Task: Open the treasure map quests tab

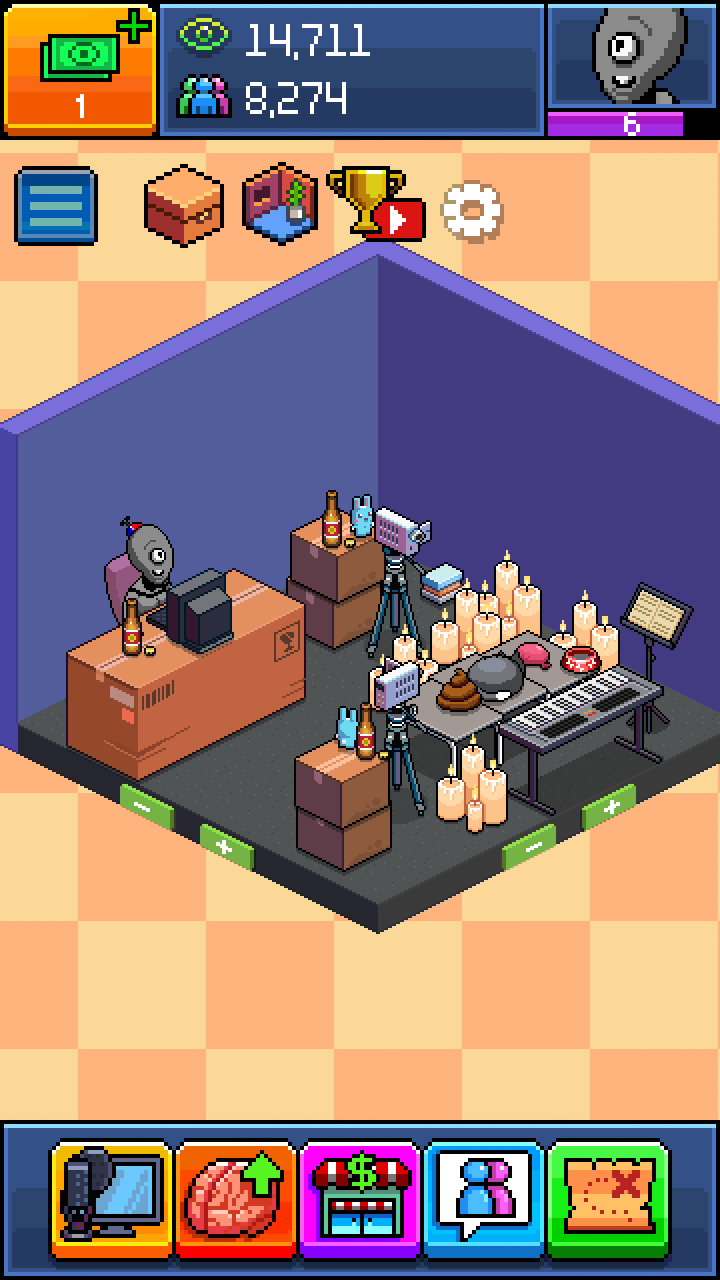Action: coord(608,1200)
